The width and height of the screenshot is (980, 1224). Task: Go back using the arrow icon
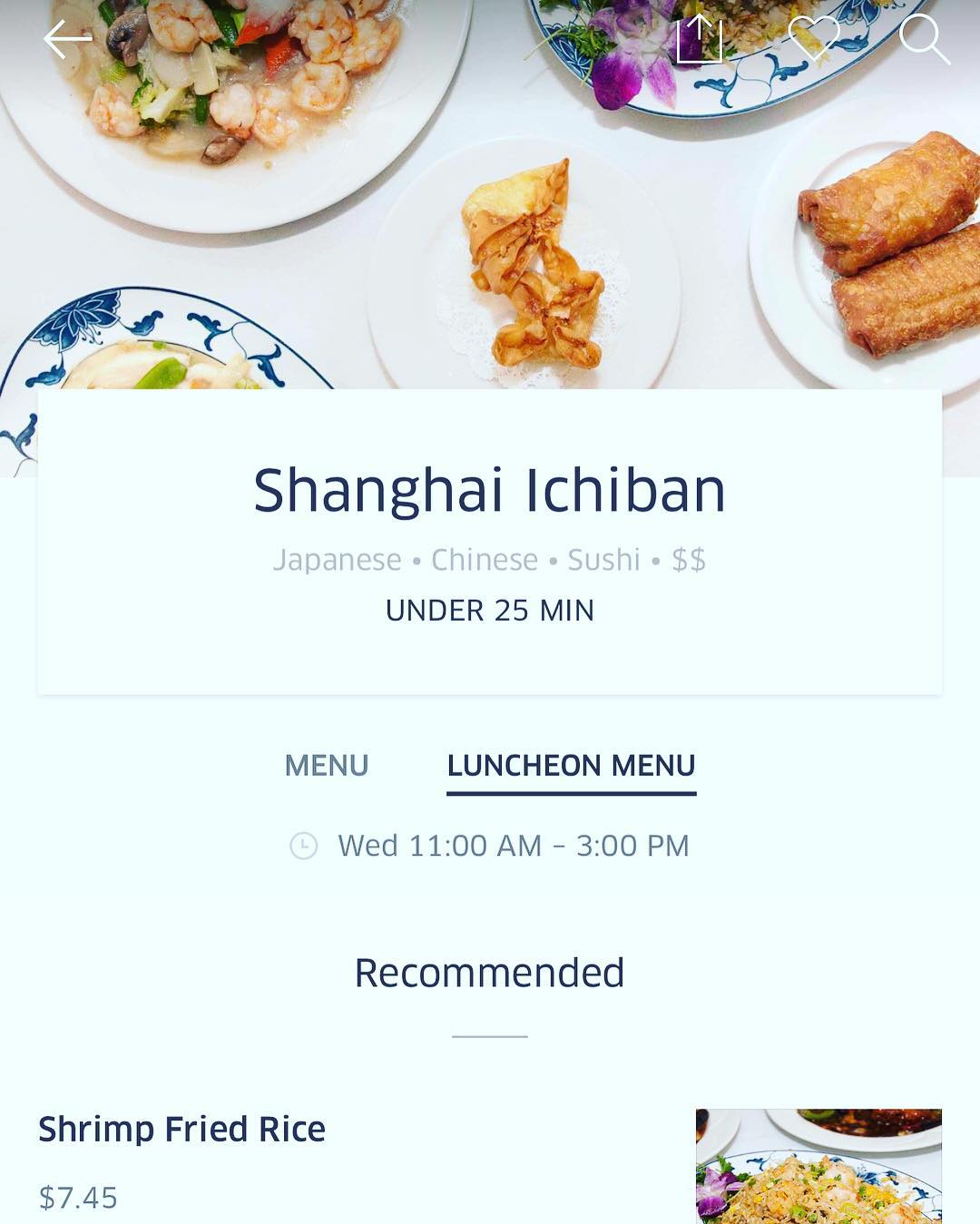[68, 40]
